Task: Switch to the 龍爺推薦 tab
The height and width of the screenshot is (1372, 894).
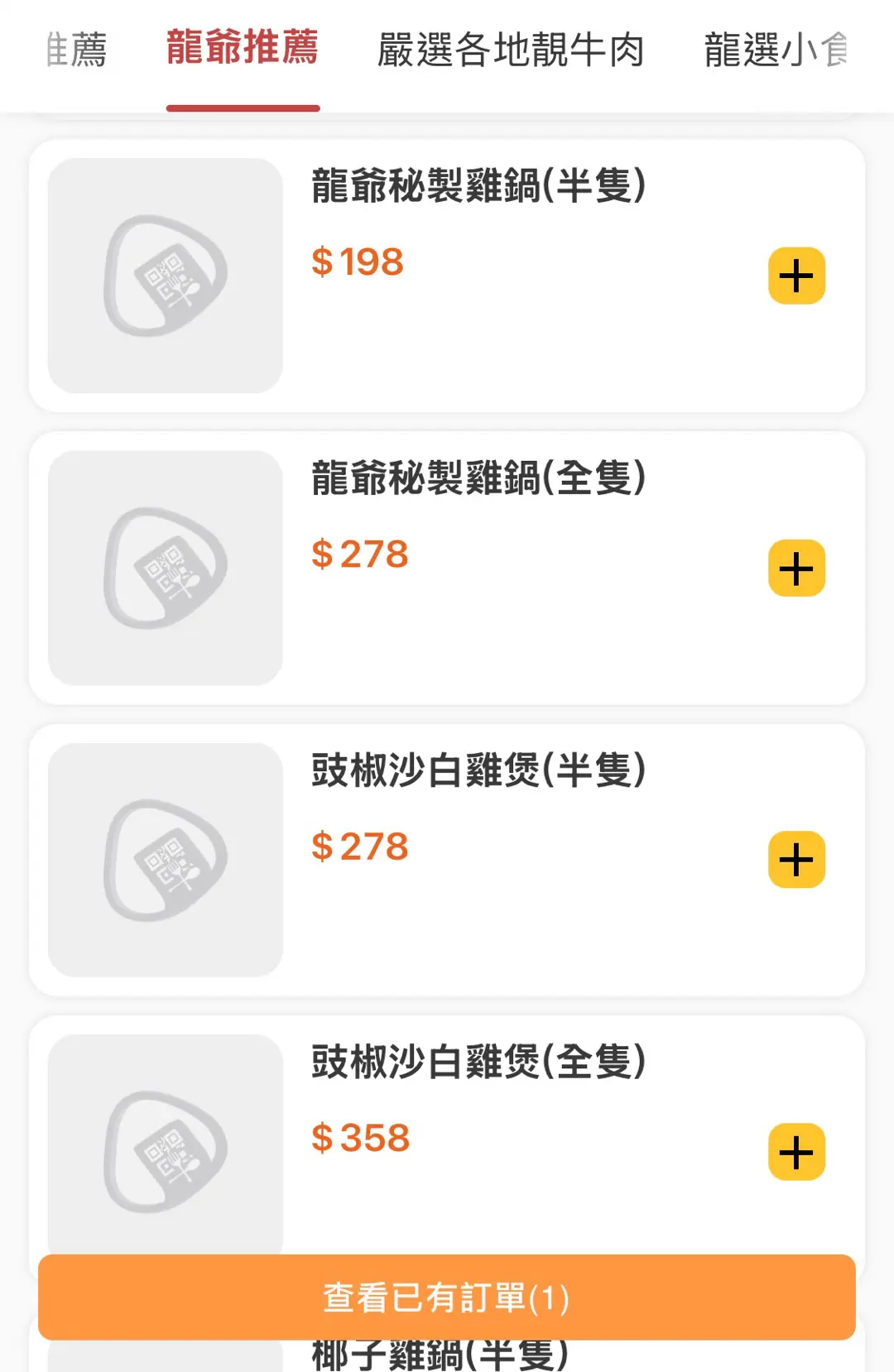Action: (x=243, y=48)
